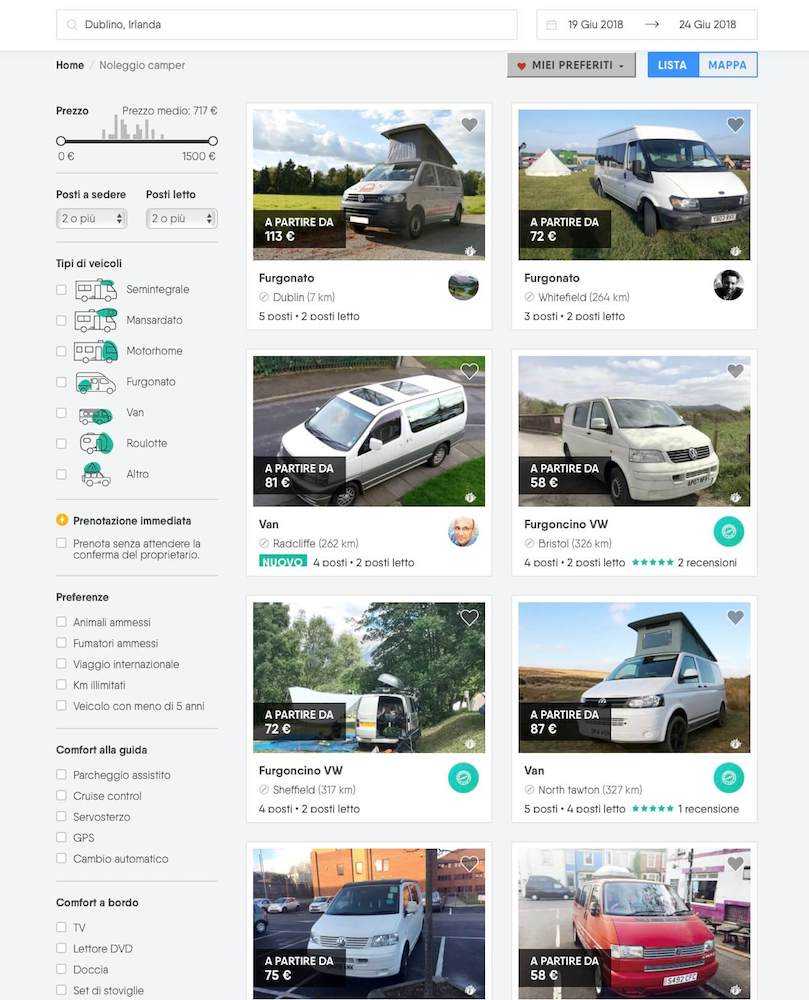Open the Posti a sedere dropdown
This screenshot has width=809, height=1000.
pos(92,218)
